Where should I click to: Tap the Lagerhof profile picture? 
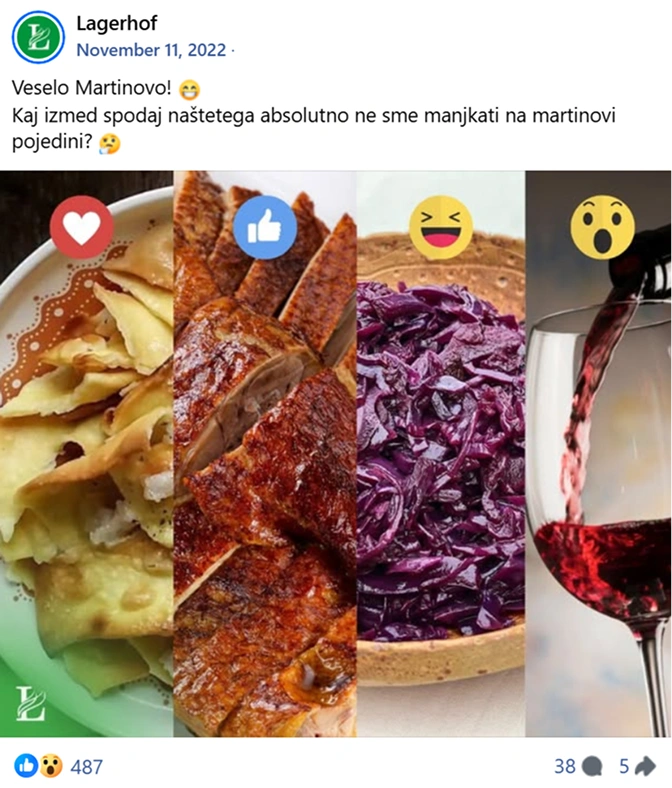pos(38,36)
